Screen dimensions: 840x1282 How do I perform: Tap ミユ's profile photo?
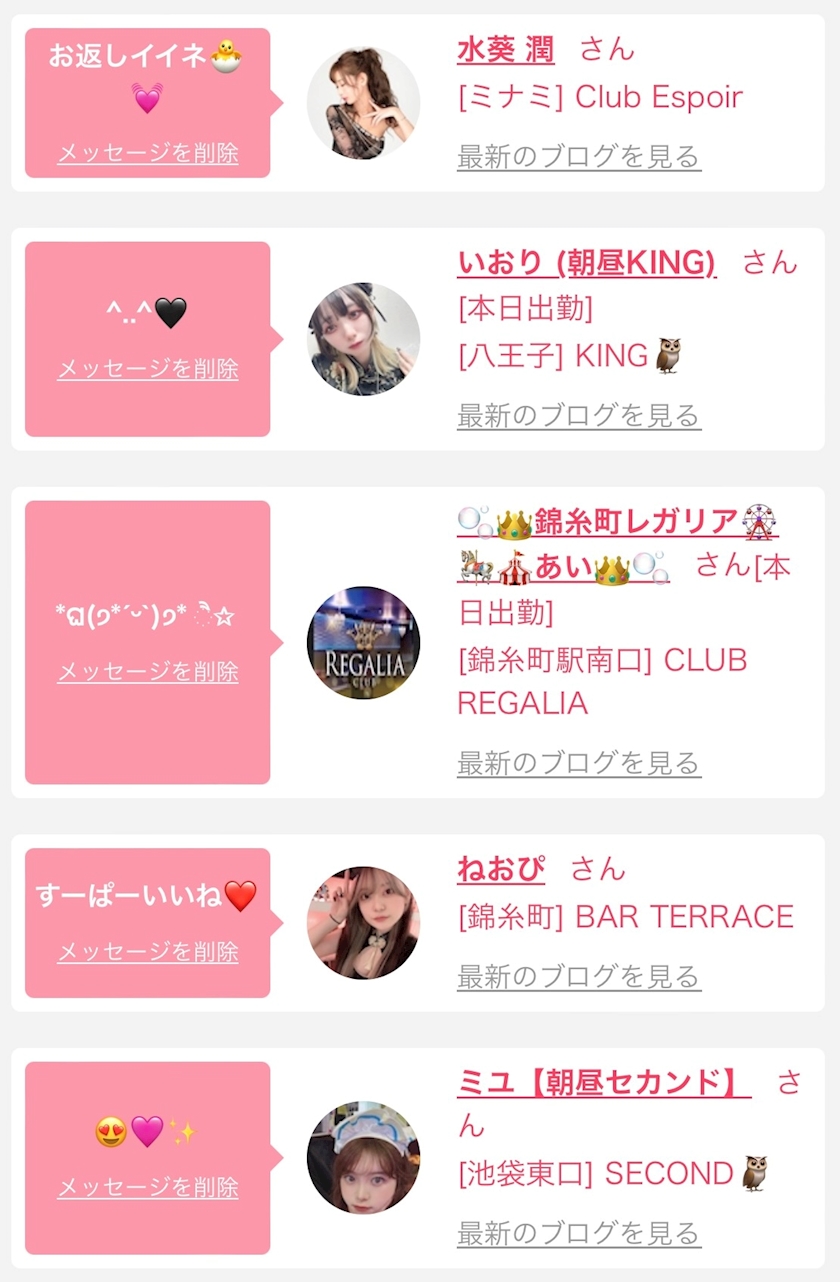click(363, 1157)
